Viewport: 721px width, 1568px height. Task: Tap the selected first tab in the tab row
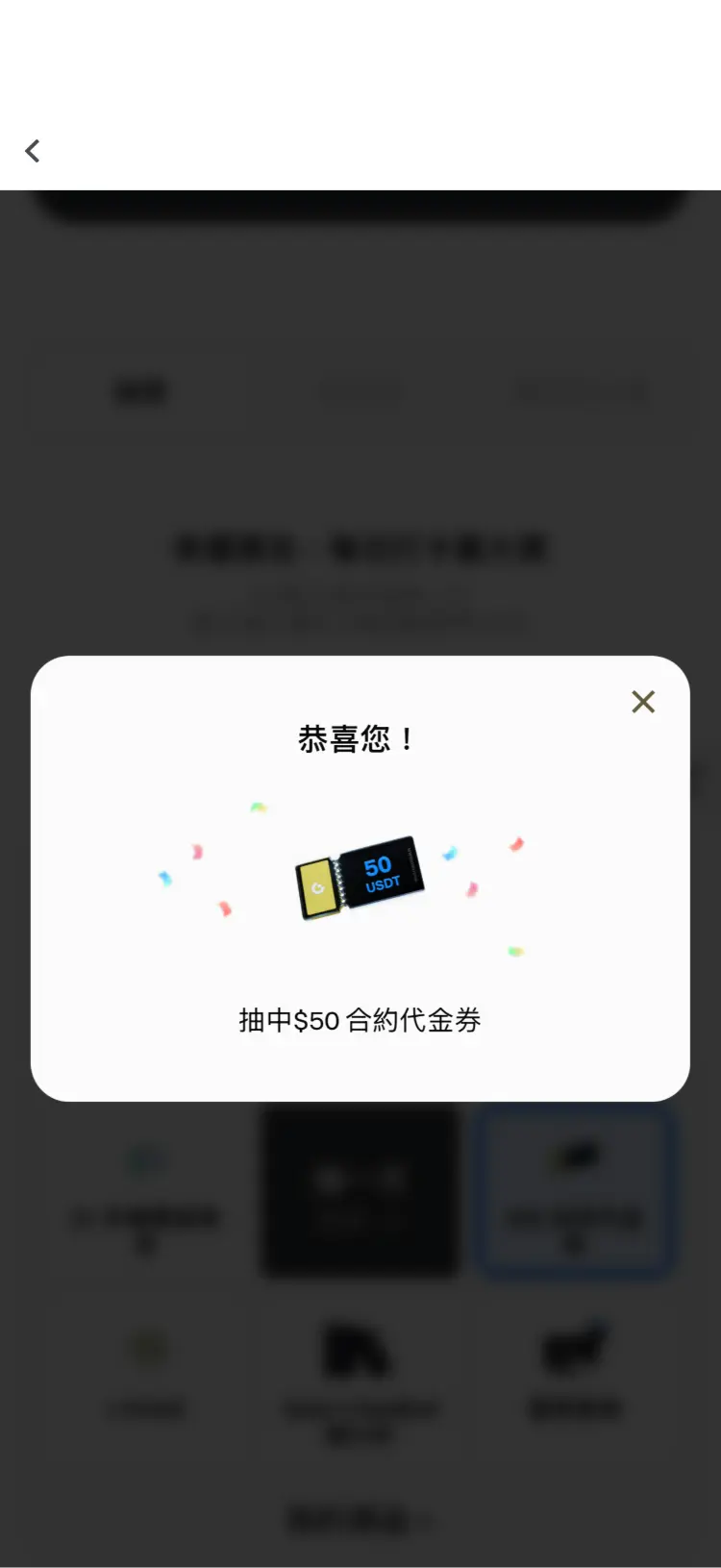(x=139, y=390)
